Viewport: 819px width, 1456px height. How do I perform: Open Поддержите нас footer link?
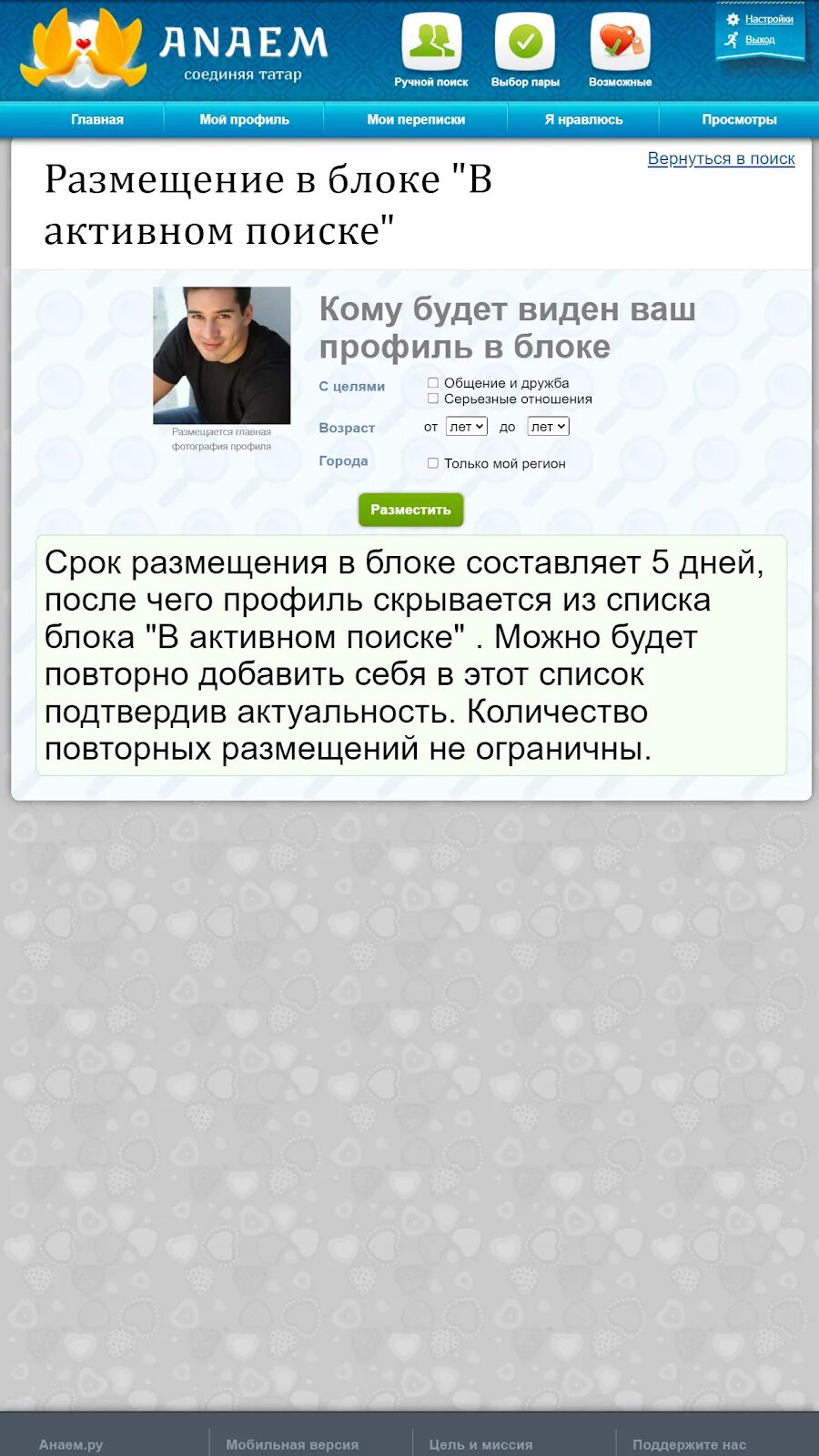pos(689,1444)
